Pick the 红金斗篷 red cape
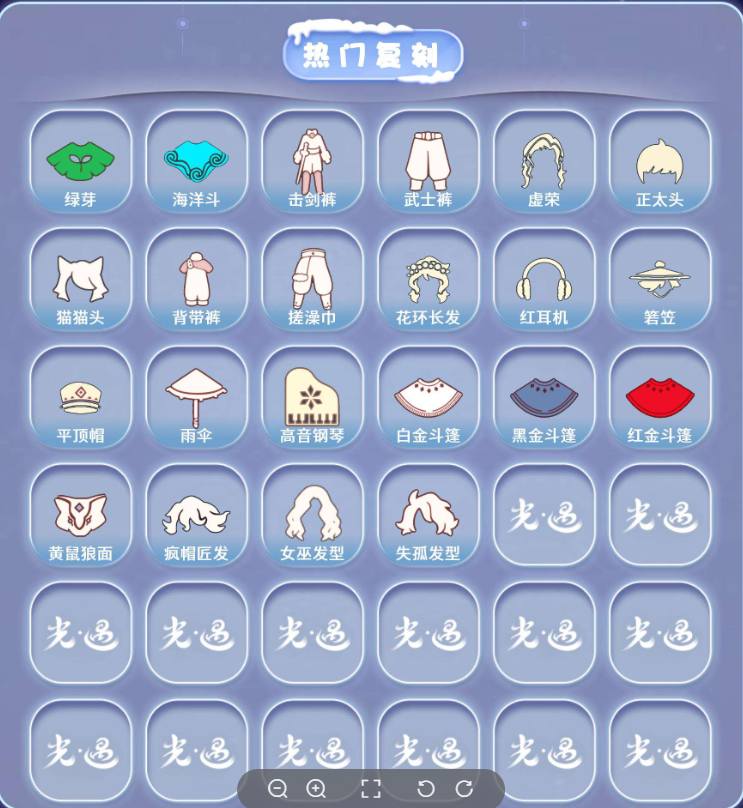The height and width of the screenshot is (808, 743). click(x=660, y=397)
